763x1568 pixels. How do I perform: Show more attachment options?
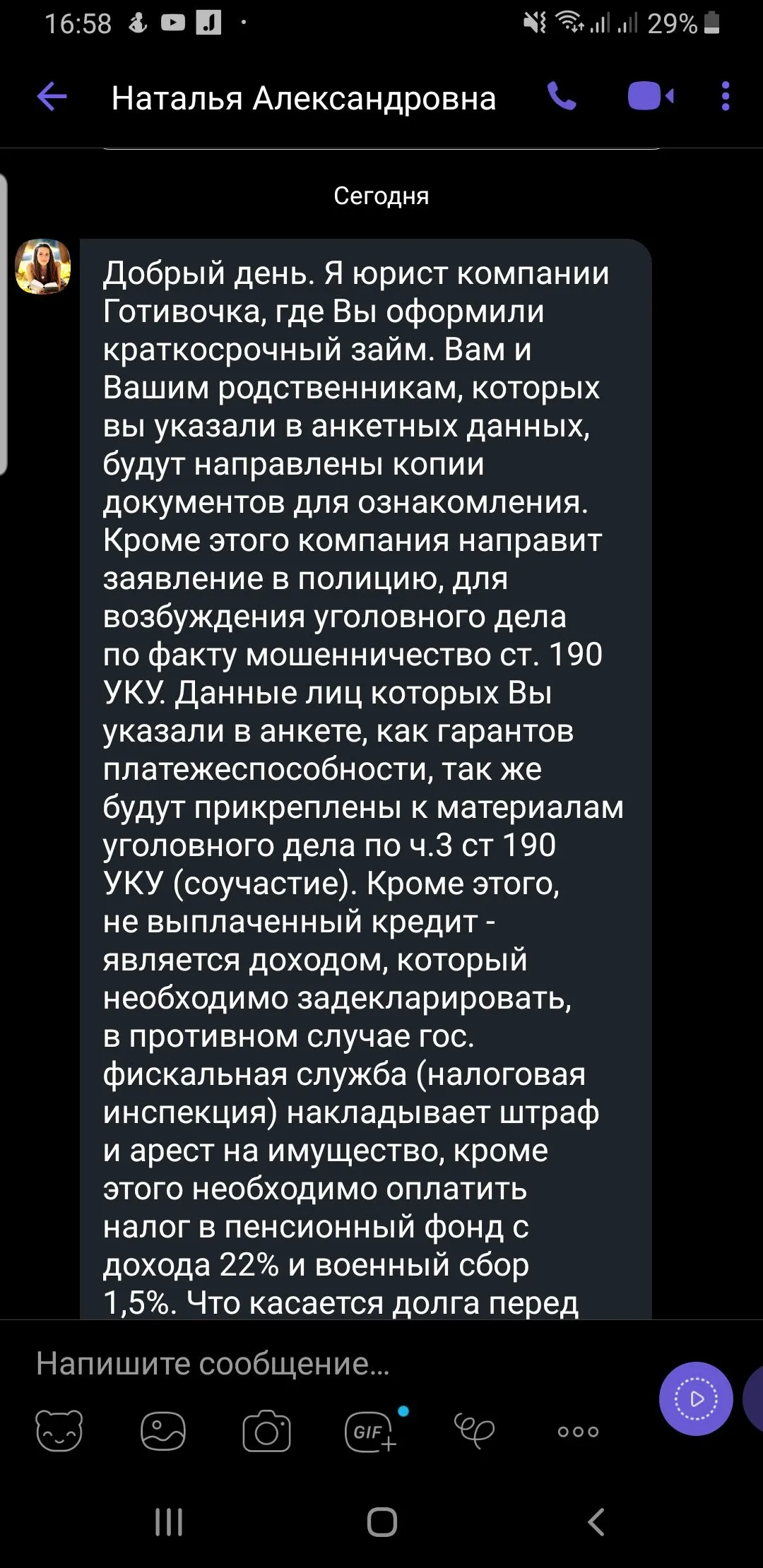point(578,1431)
